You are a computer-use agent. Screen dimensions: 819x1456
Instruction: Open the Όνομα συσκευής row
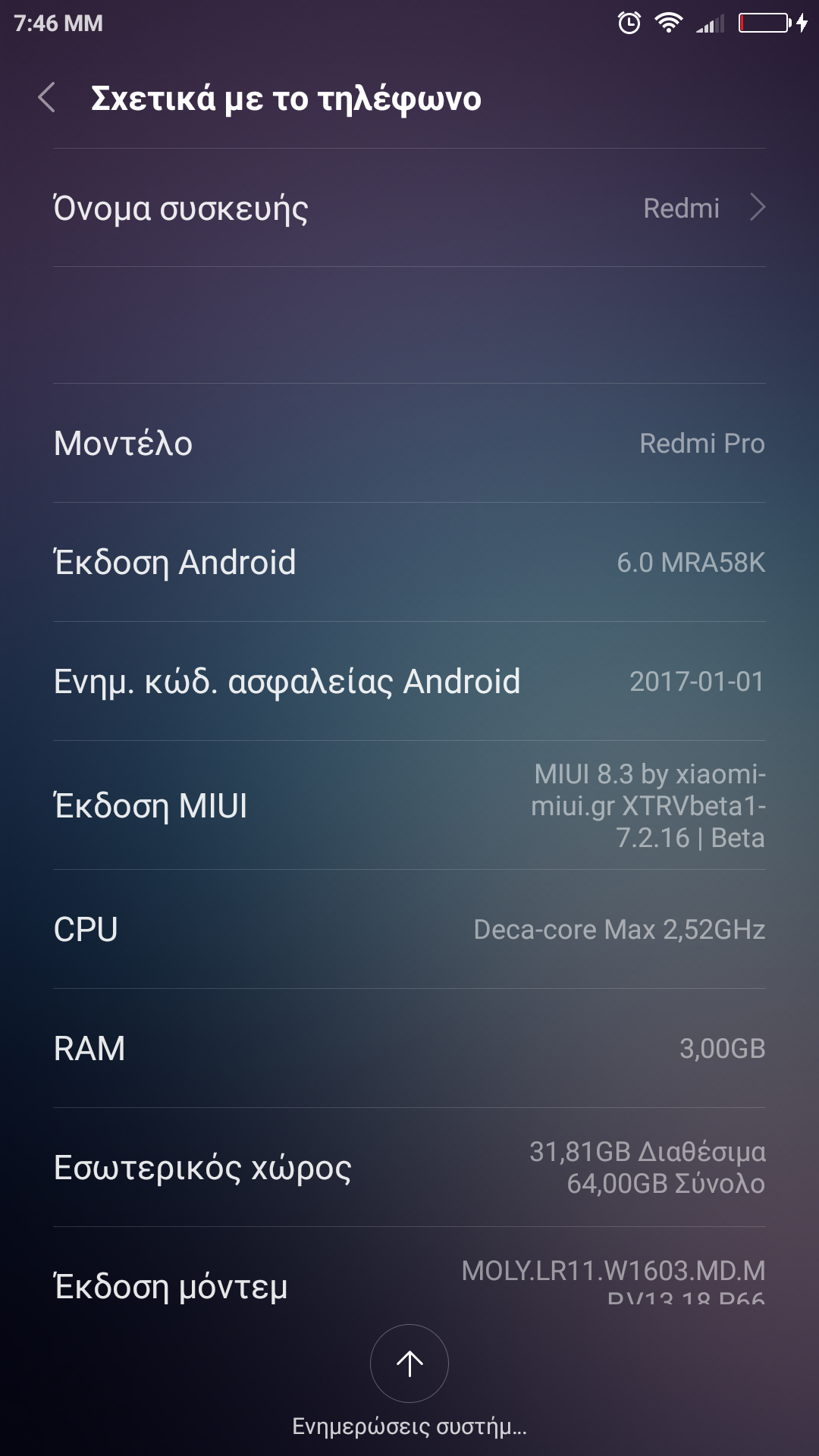click(409, 208)
